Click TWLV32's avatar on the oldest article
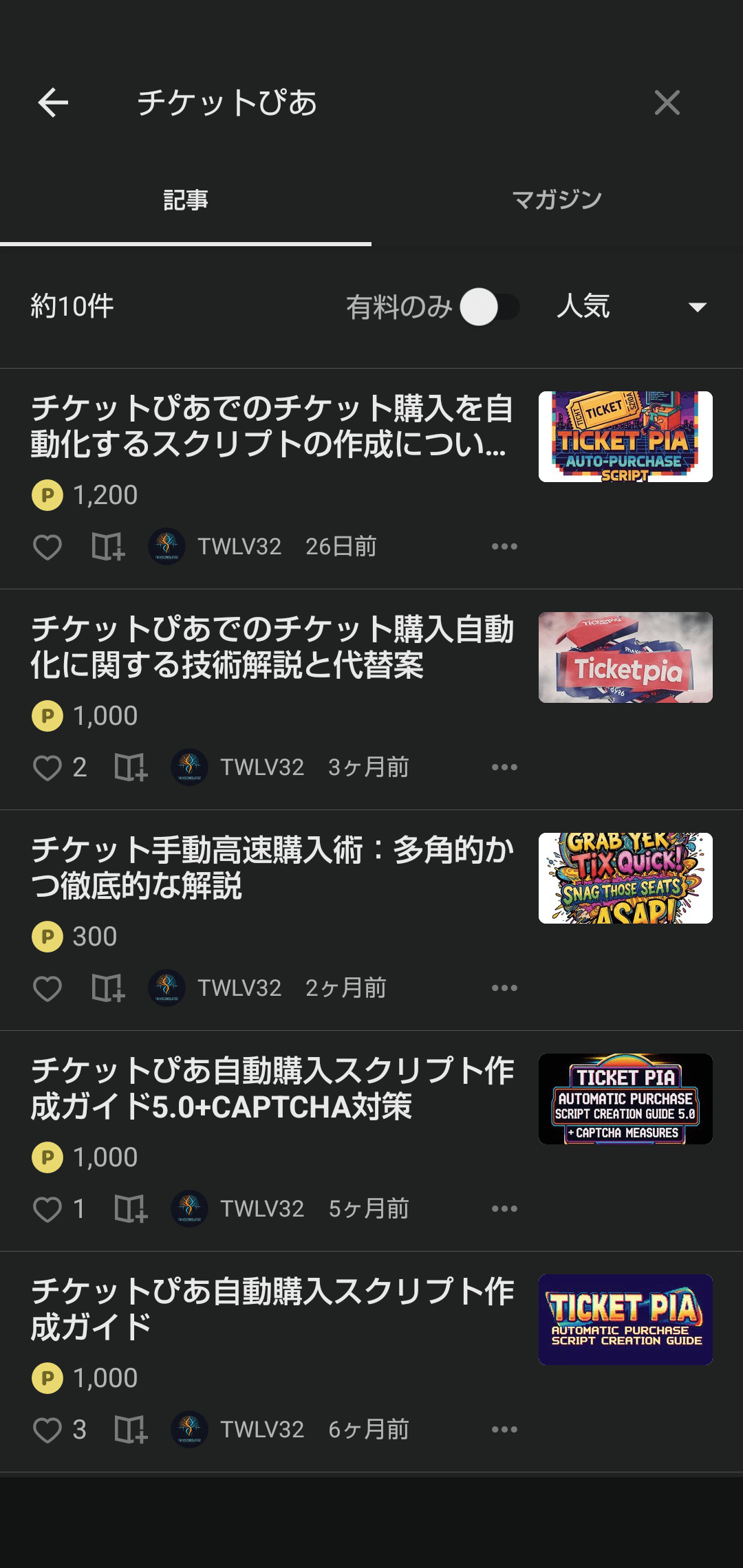 (x=191, y=1429)
